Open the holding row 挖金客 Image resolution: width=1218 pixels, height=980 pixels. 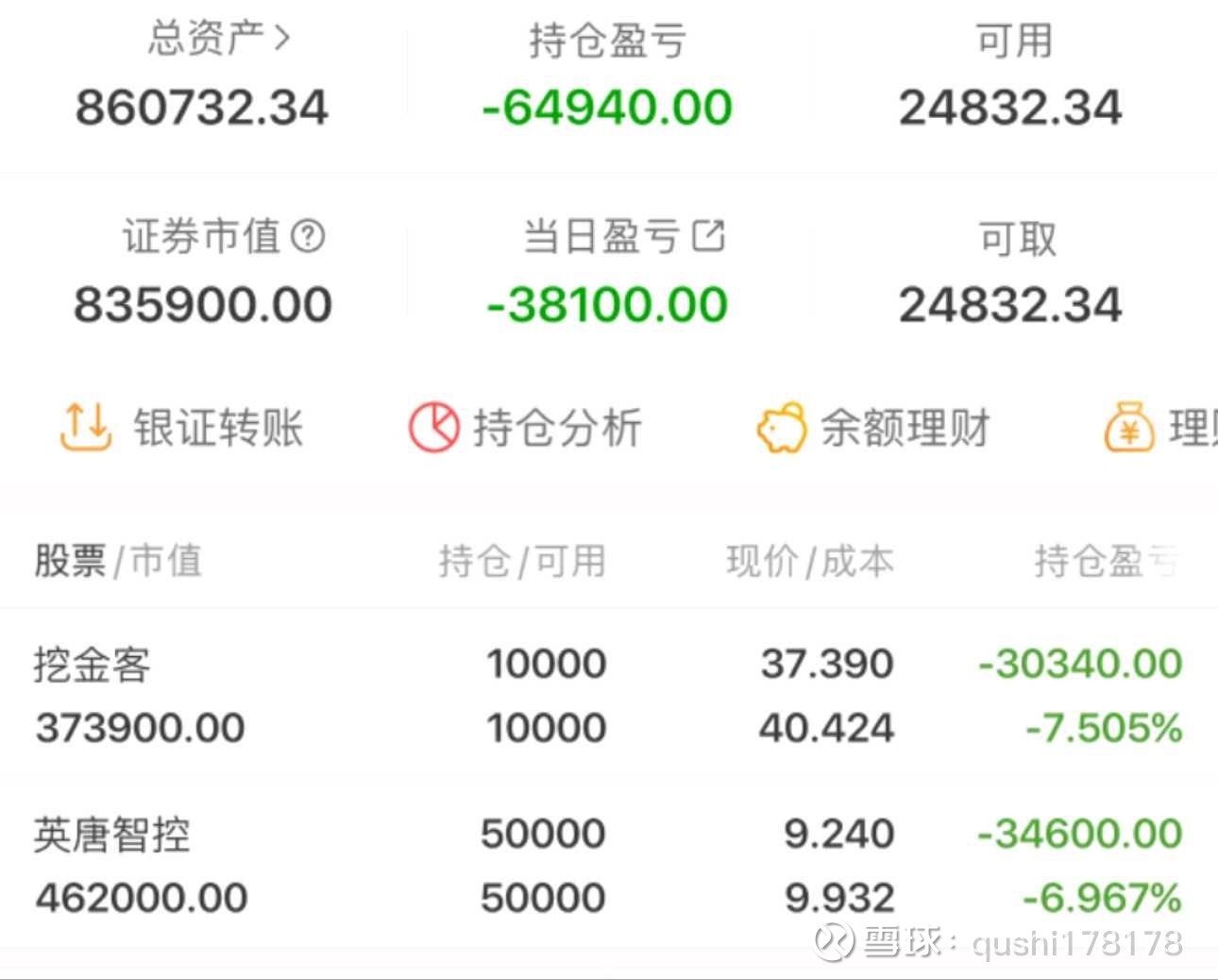click(x=609, y=695)
